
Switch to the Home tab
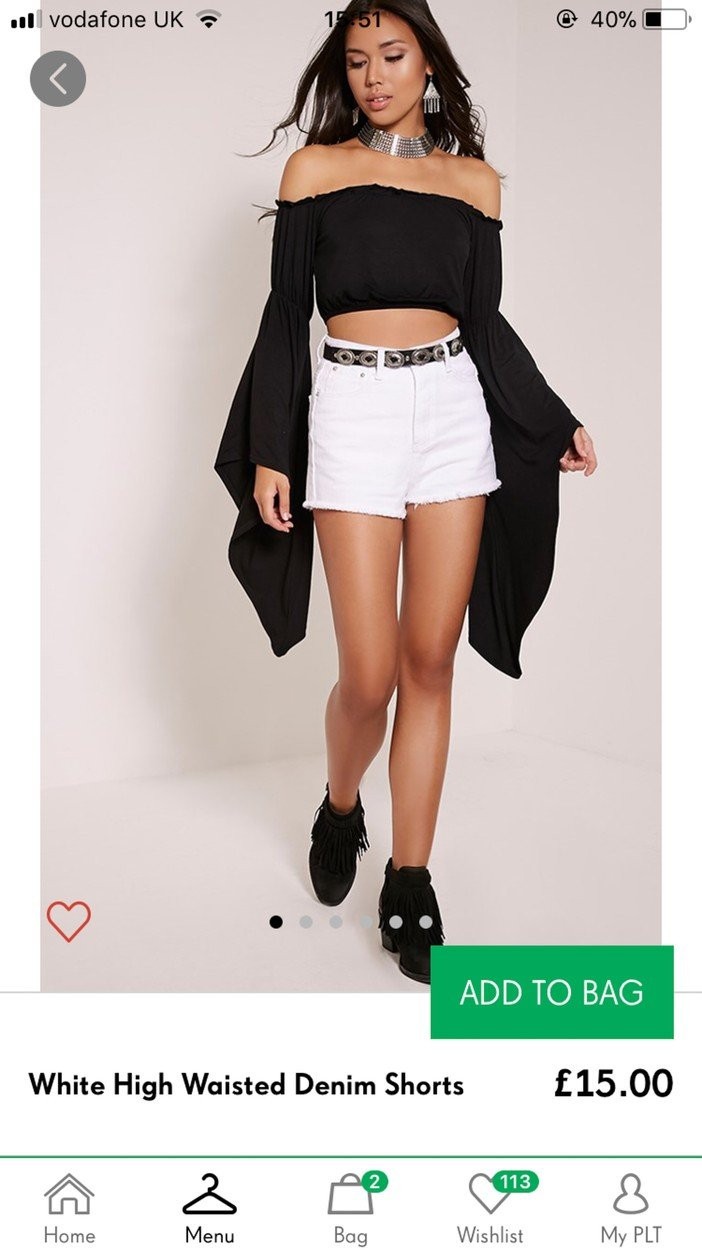point(69,1207)
